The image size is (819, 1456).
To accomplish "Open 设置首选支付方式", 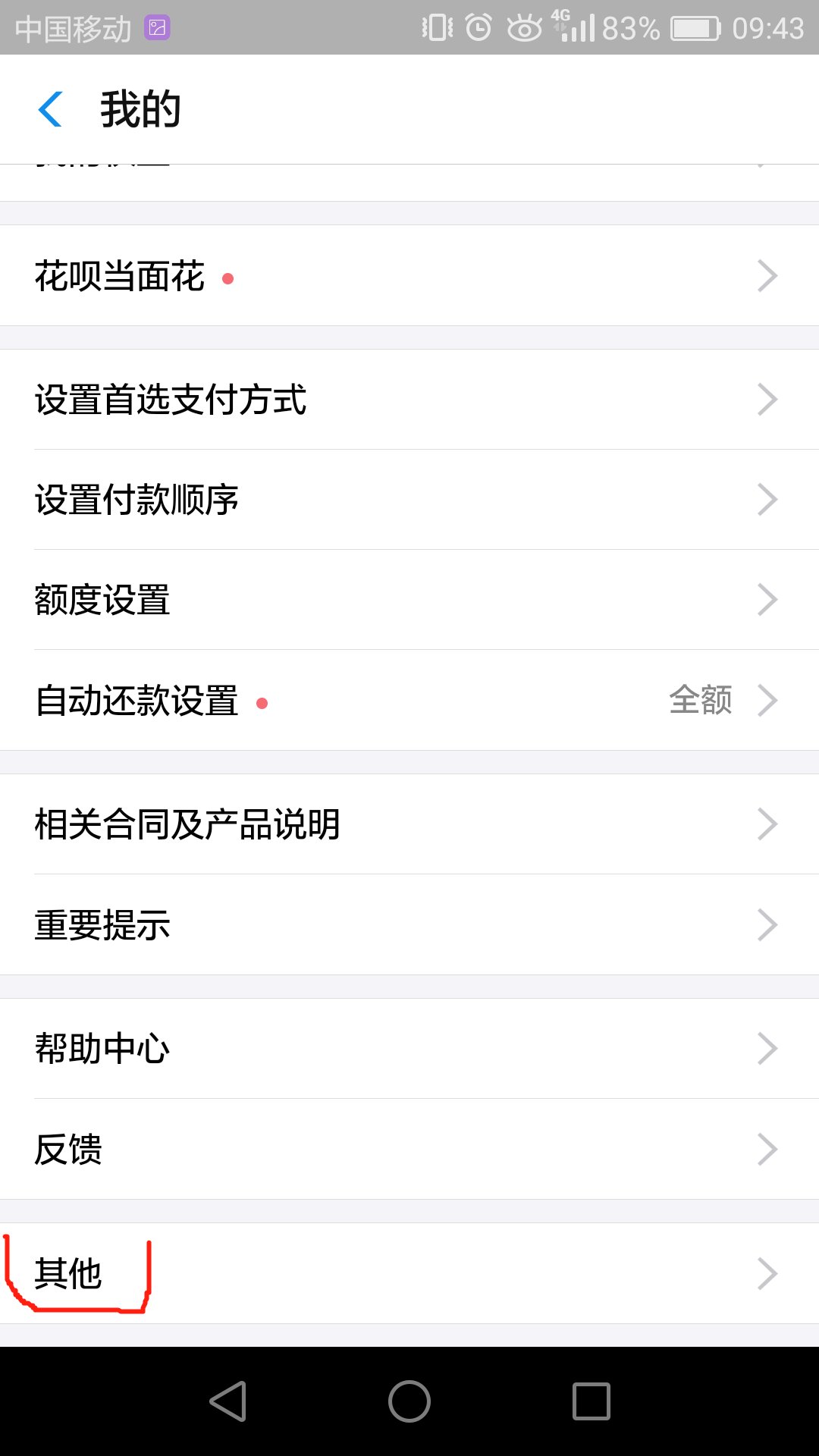I will click(x=409, y=400).
